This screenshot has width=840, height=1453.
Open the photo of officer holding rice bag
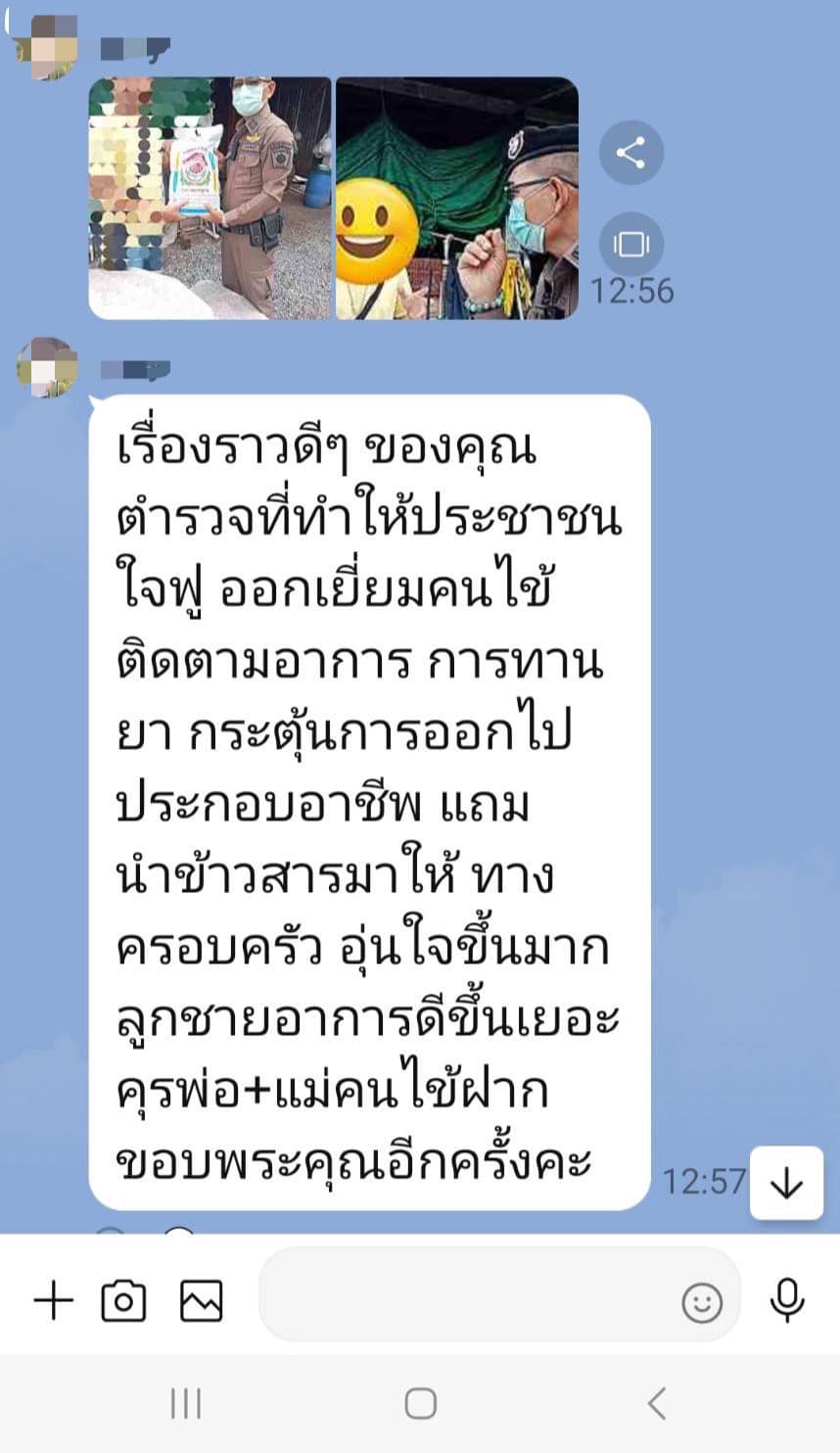click(x=210, y=199)
